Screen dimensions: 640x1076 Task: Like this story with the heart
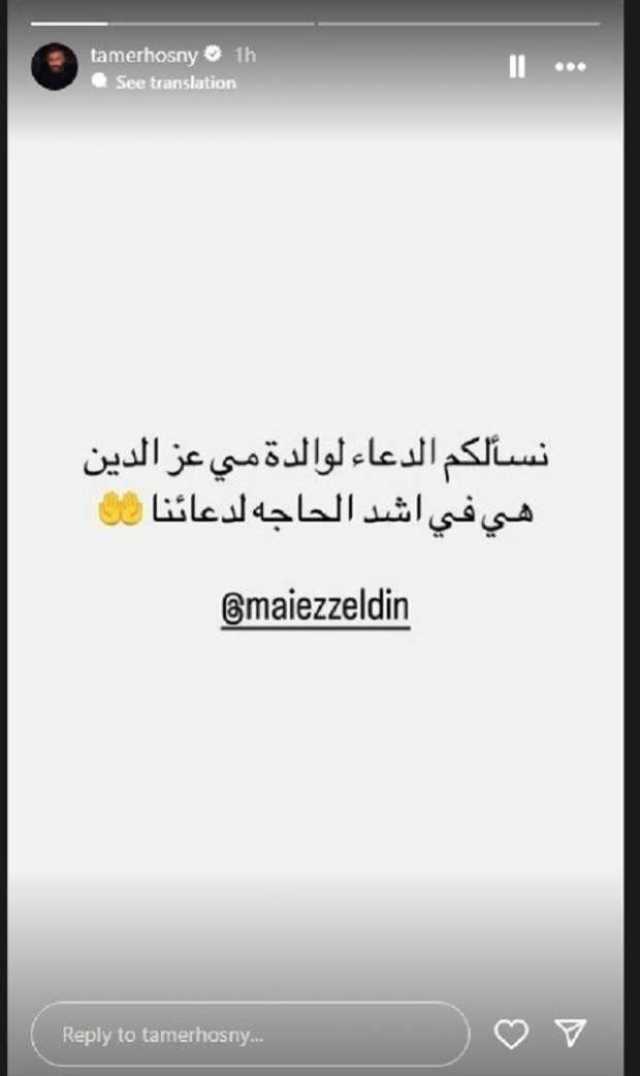click(x=511, y=1035)
